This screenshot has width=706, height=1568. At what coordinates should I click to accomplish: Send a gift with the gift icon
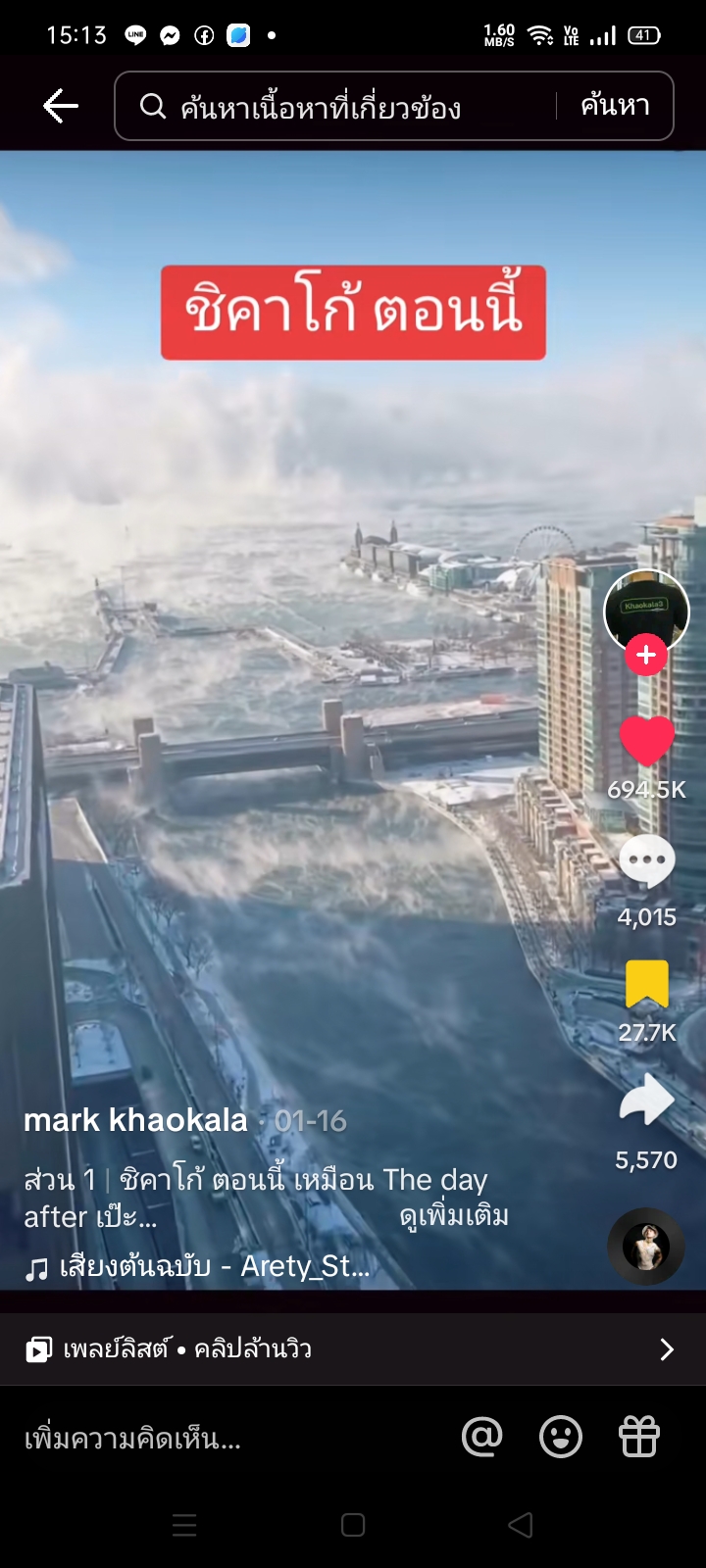[x=639, y=1438]
